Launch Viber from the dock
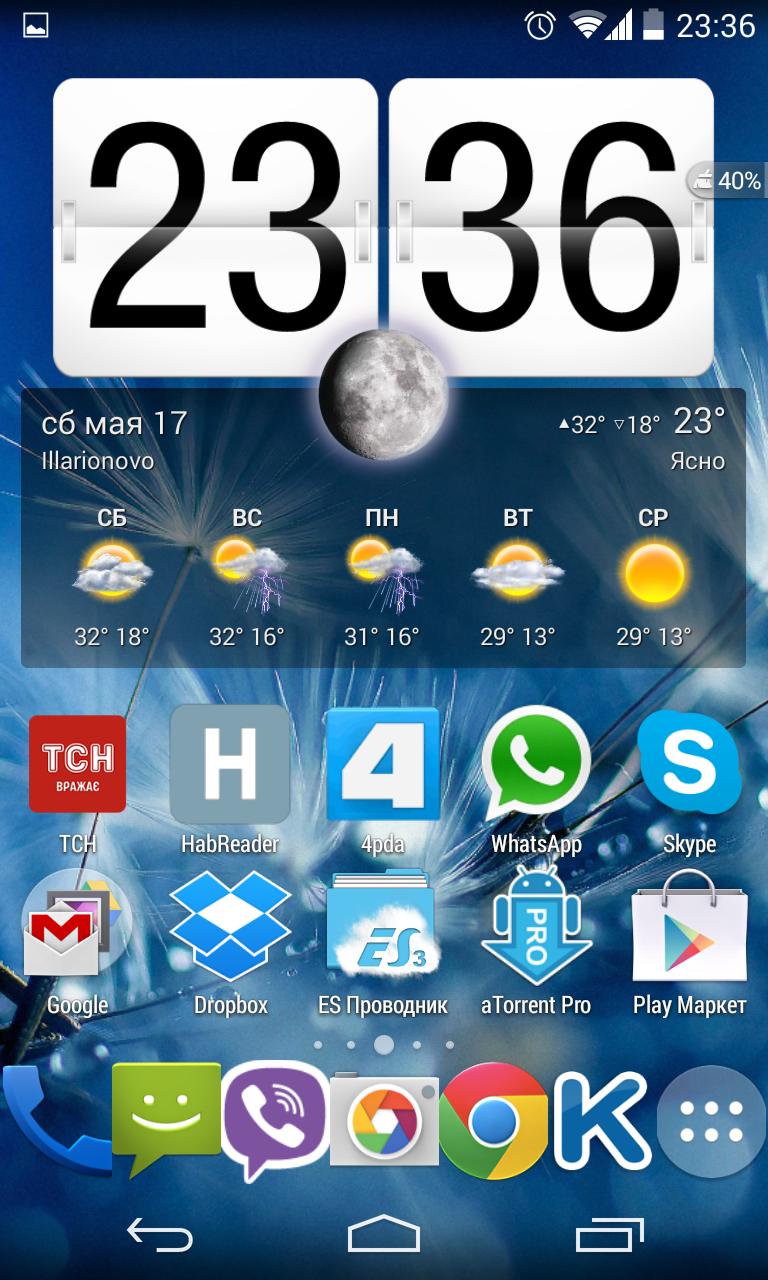Viewport: 768px width, 1280px height. pyautogui.click(x=275, y=1120)
